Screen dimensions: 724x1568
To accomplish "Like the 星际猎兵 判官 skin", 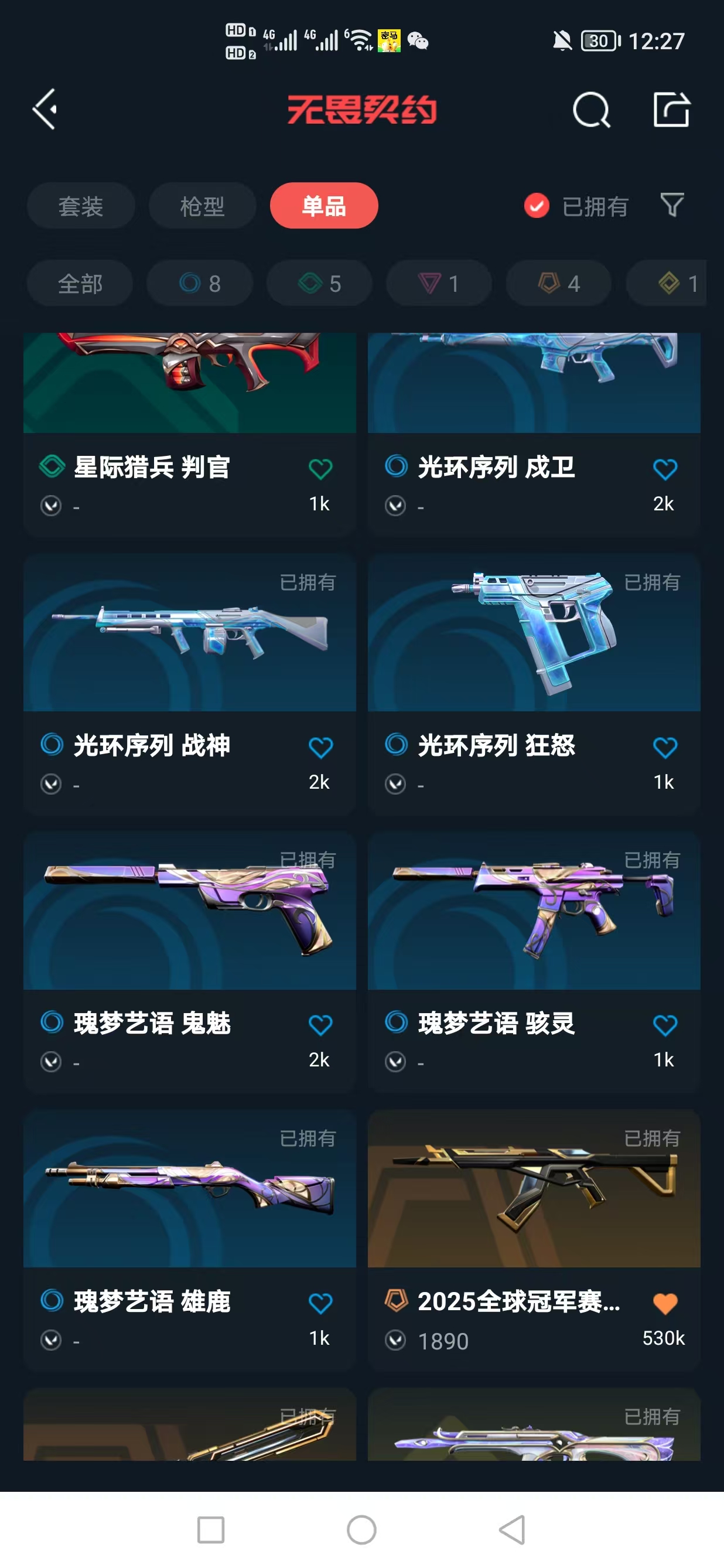I will click(320, 469).
